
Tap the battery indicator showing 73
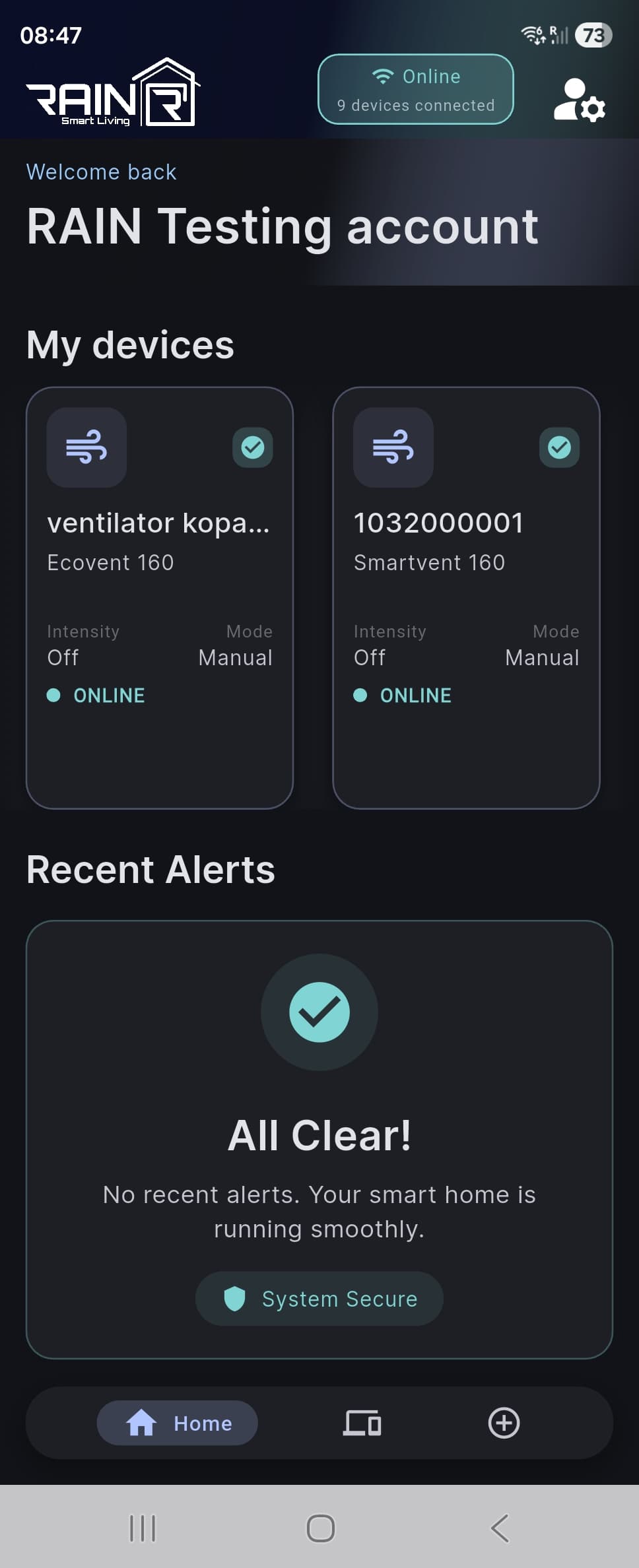pos(592,35)
